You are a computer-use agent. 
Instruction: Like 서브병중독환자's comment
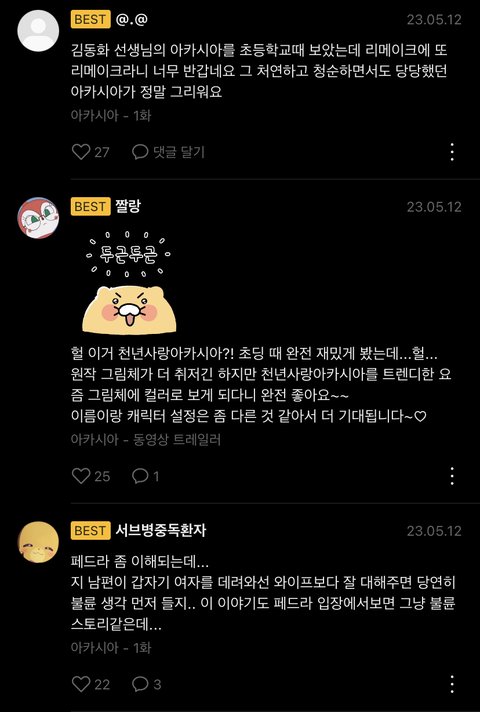click(x=91, y=684)
